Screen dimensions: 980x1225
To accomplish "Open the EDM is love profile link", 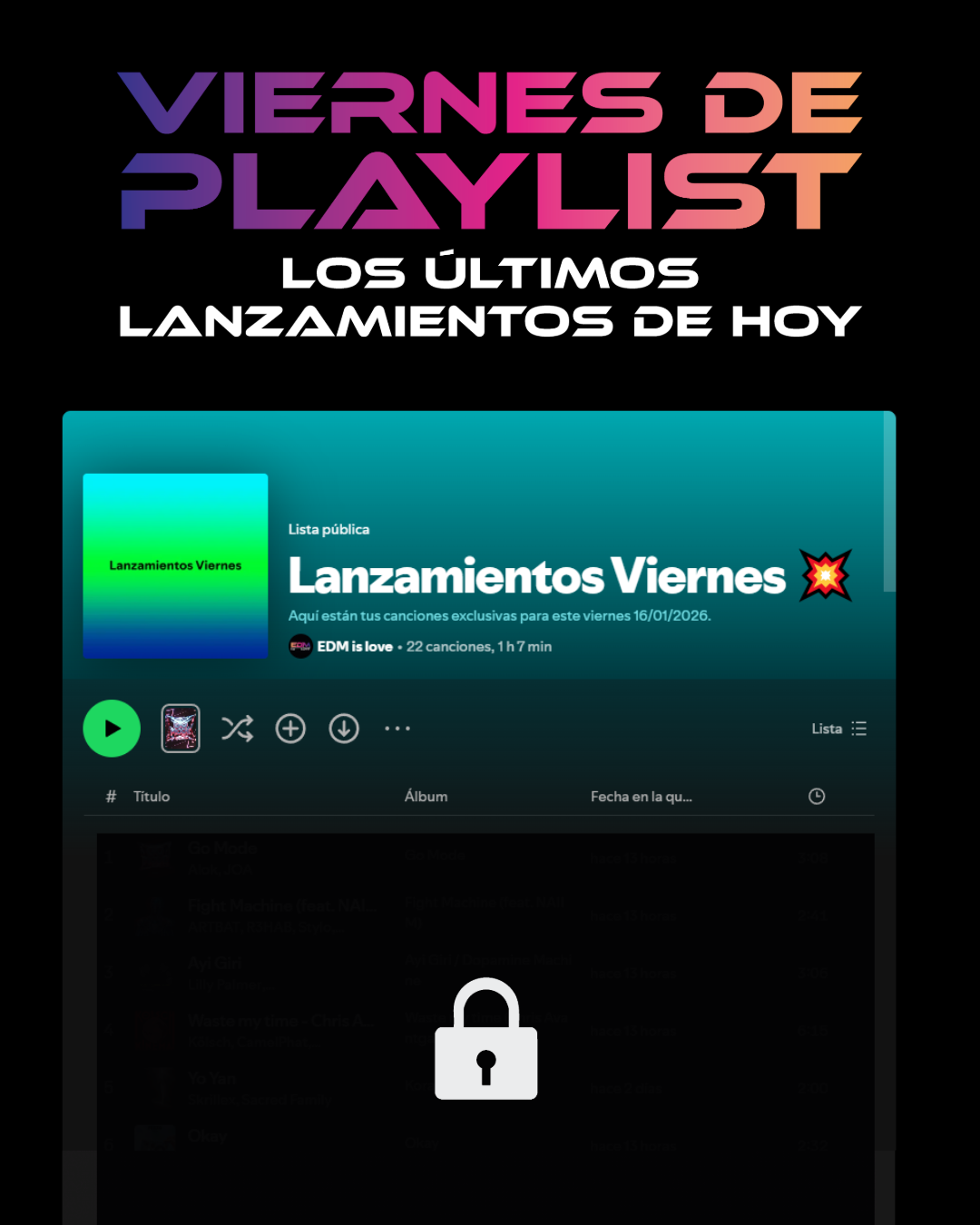I will [x=354, y=647].
